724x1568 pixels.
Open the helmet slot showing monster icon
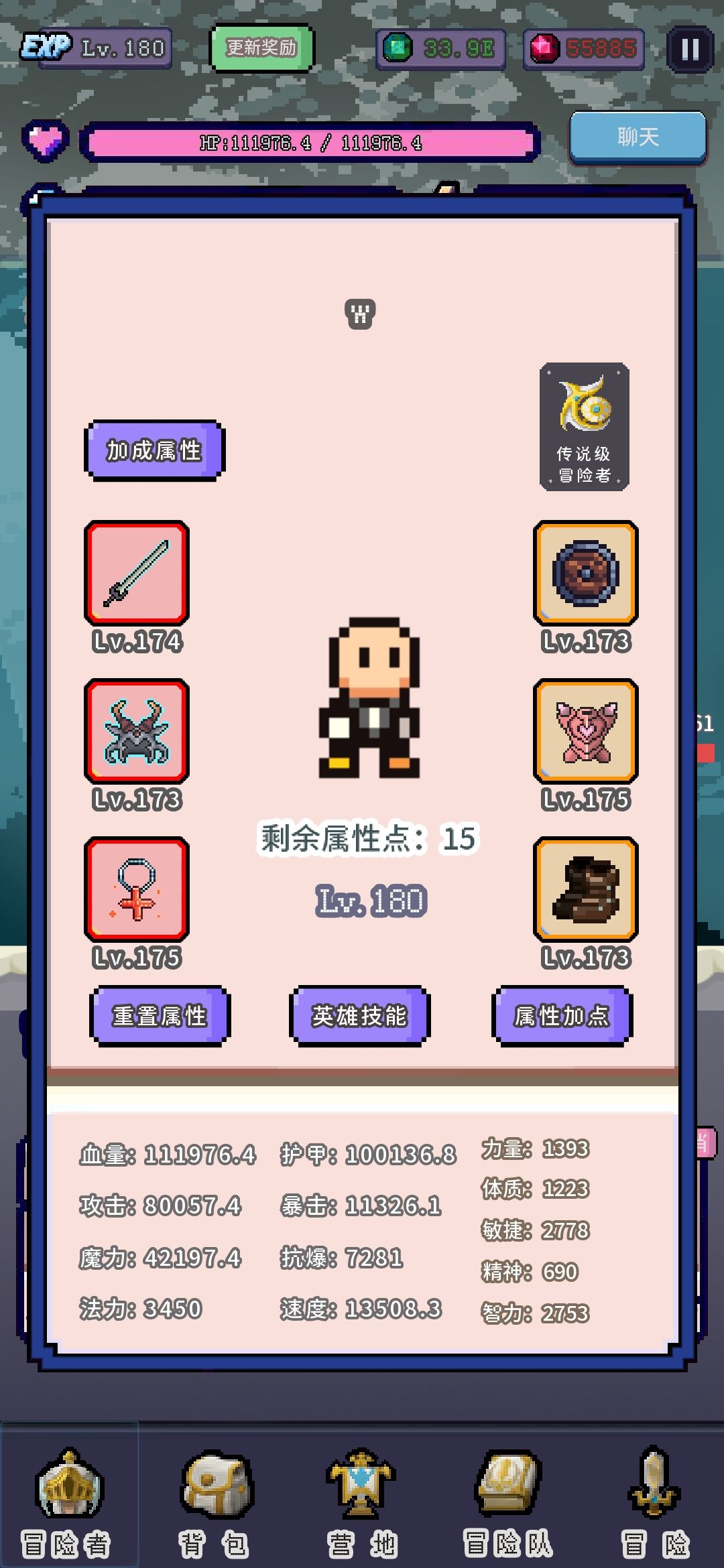click(x=137, y=732)
